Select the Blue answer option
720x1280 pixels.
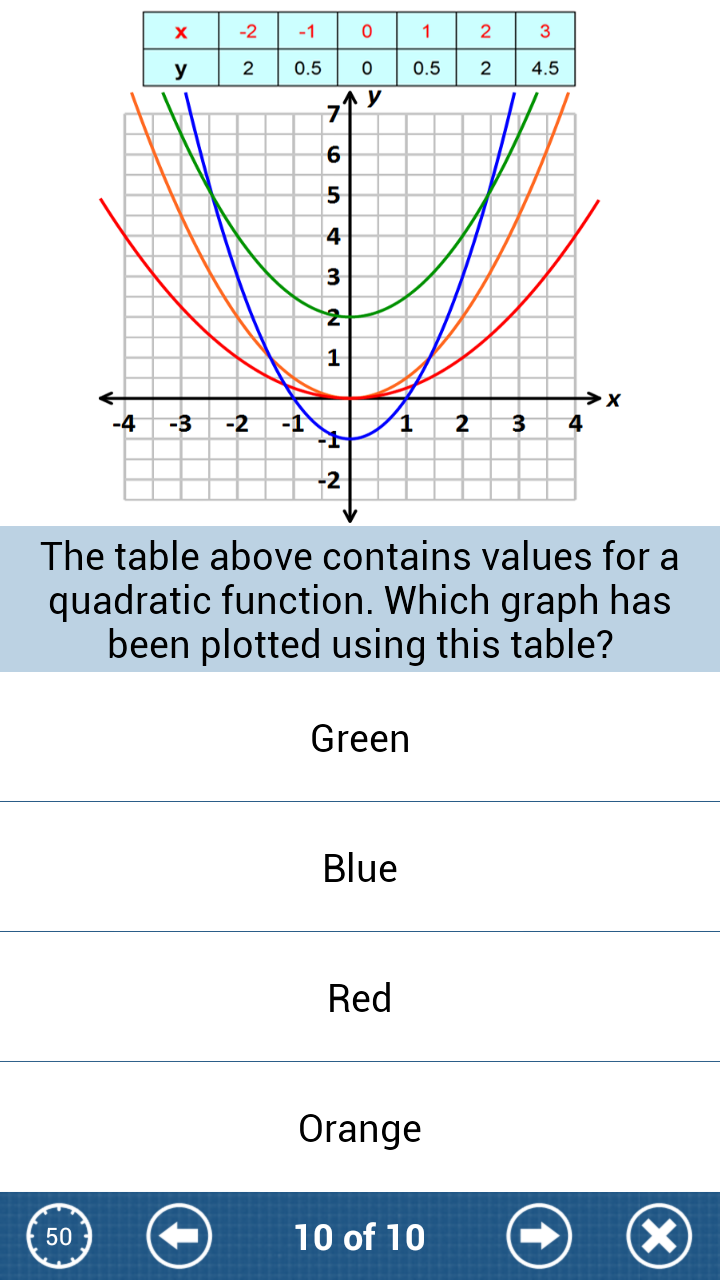pyautogui.click(x=360, y=868)
